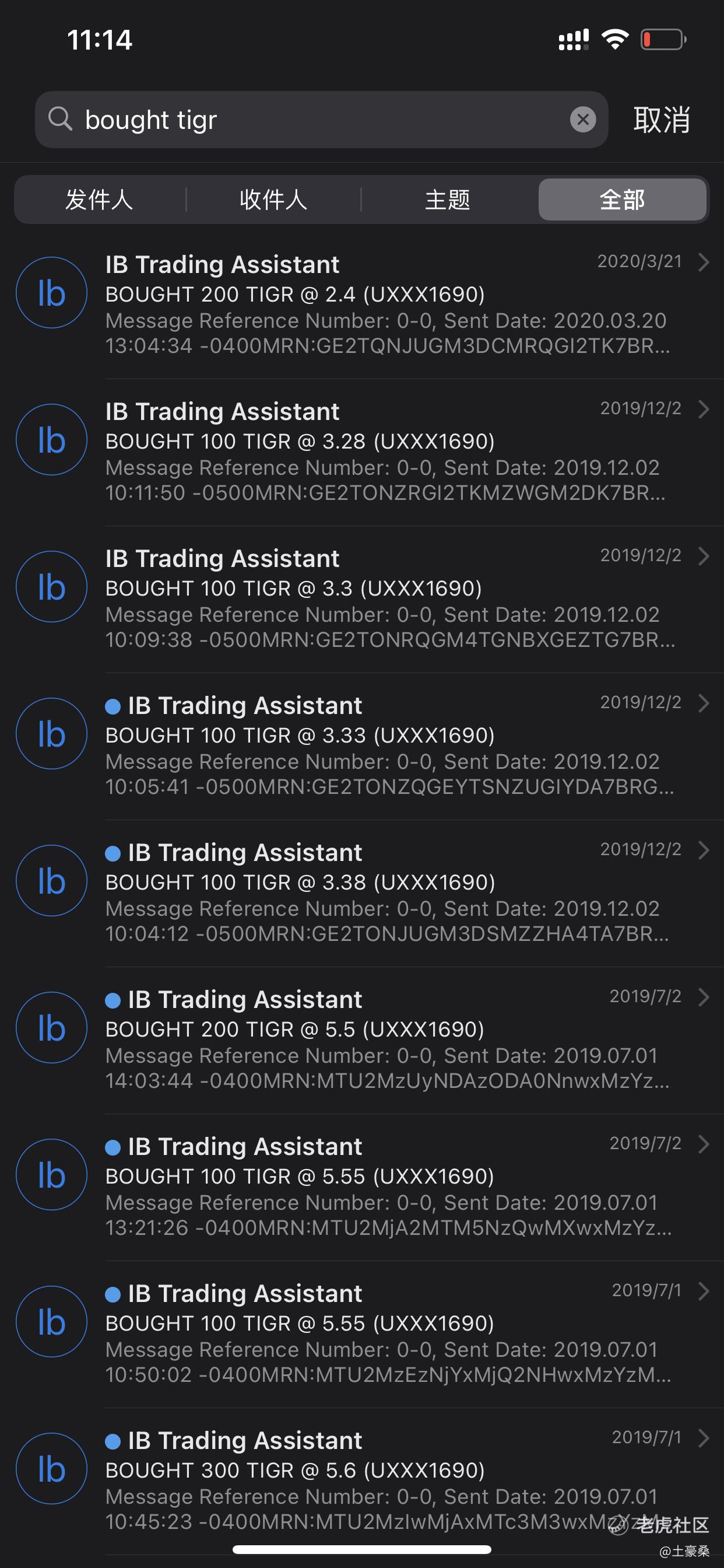Open the email BOUGHT 100 TIGR @ 3.28
Image resolution: width=724 pixels, height=1568 pixels.
coord(389,452)
